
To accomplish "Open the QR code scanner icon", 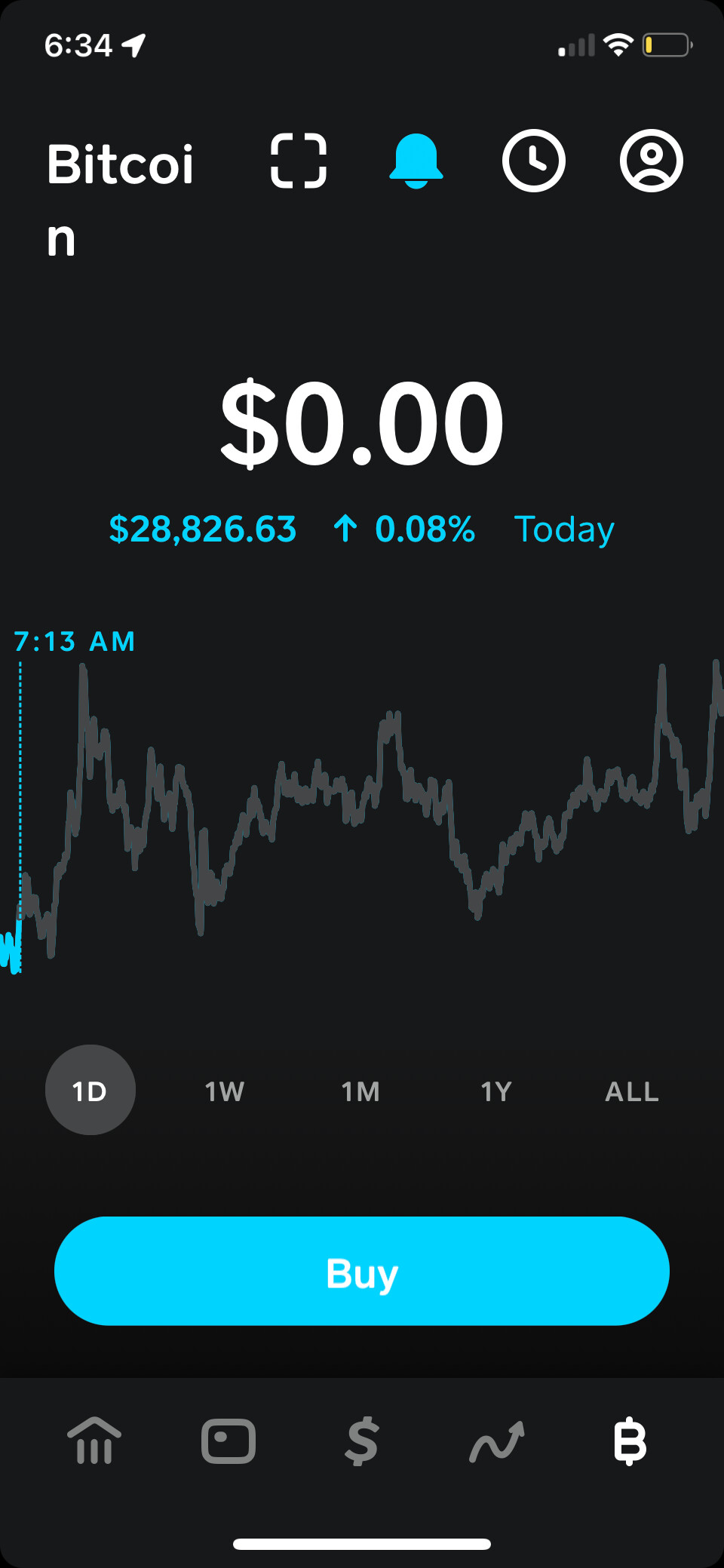I will click(x=299, y=161).
